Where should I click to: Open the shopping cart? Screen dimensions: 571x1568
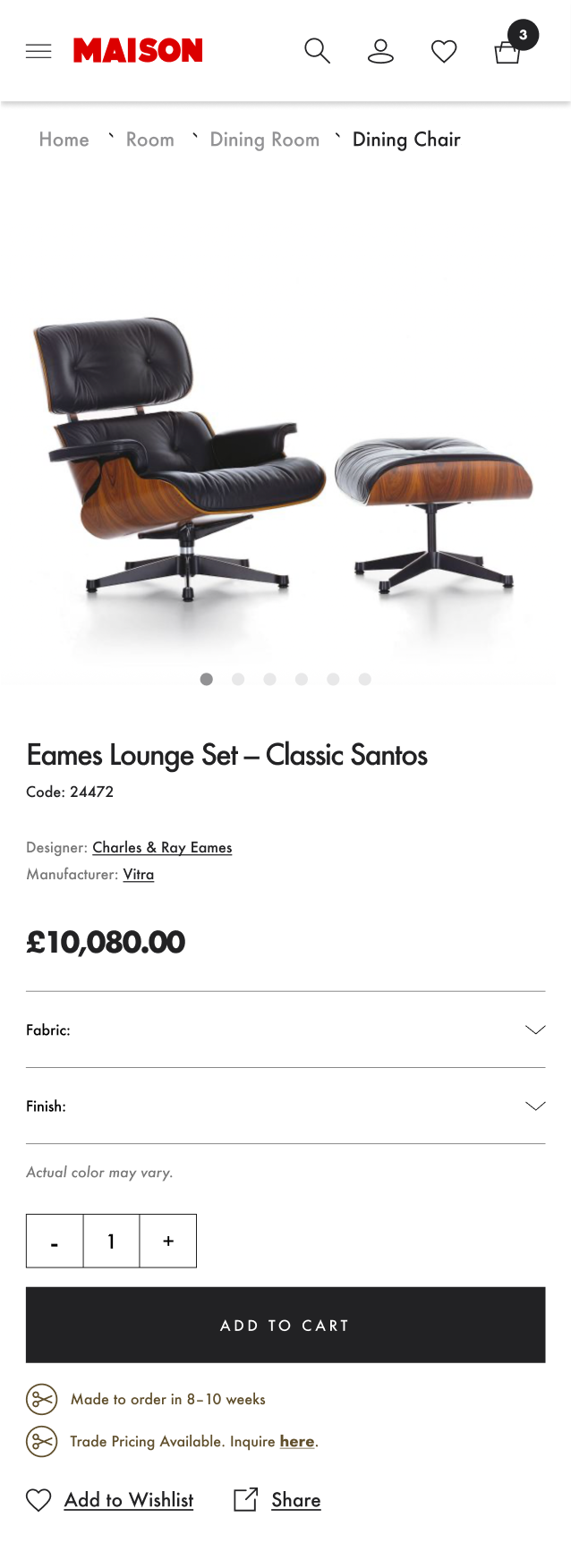(508, 52)
